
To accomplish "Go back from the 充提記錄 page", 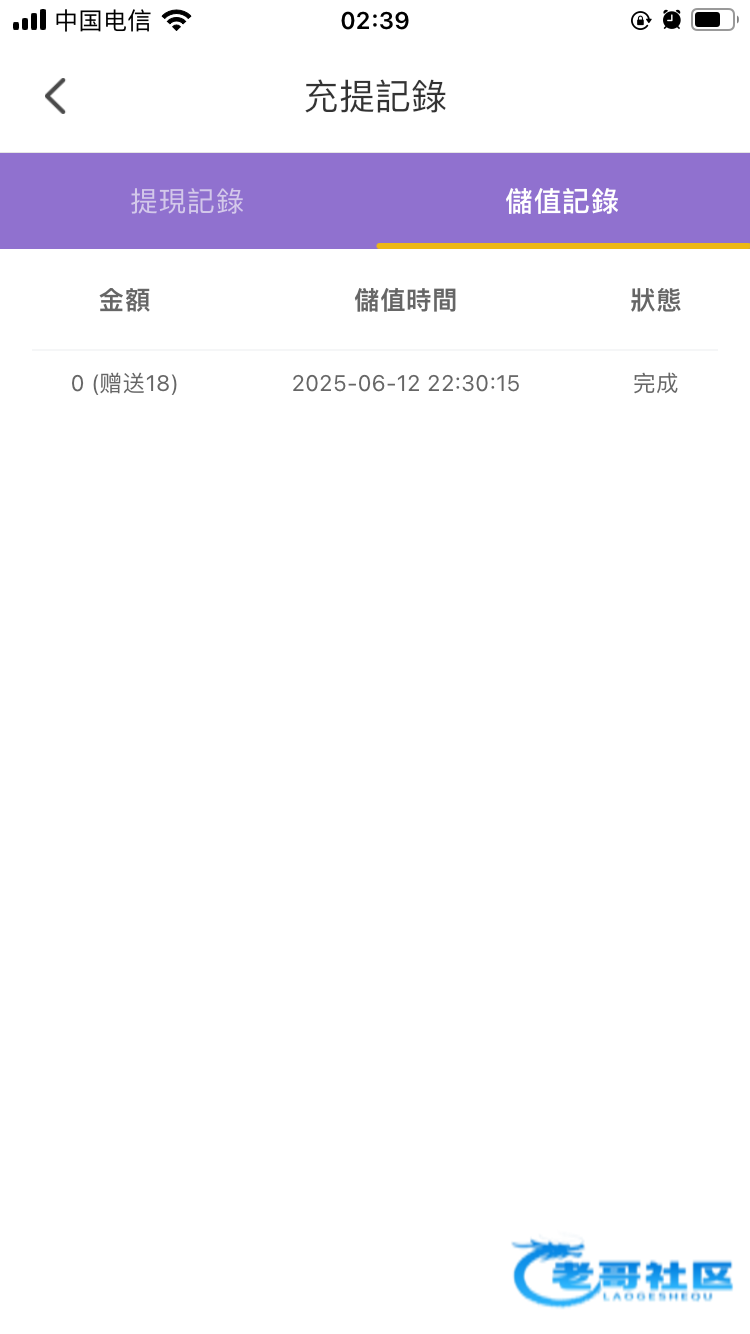I will (55, 97).
